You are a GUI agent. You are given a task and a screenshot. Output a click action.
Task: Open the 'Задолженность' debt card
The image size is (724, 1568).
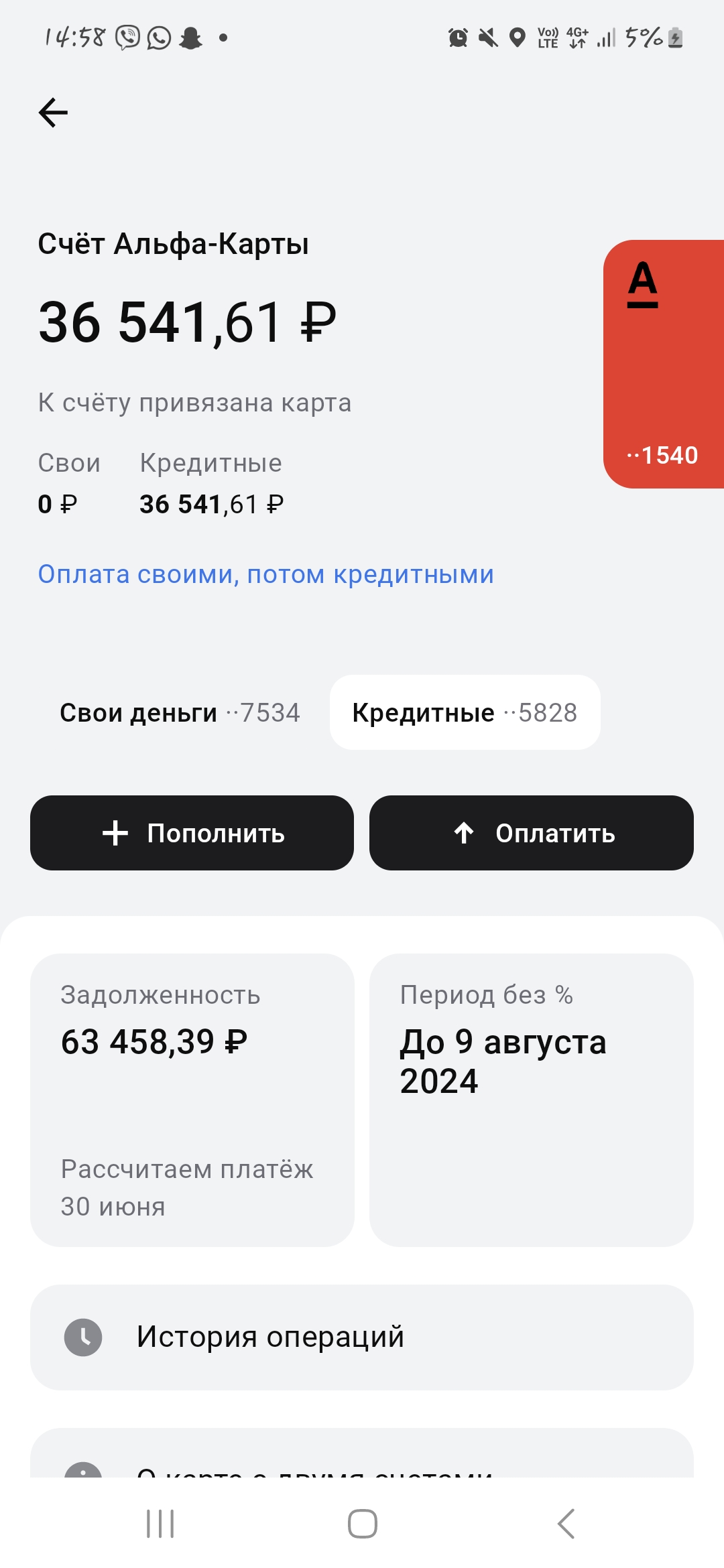[x=192, y=1100]
